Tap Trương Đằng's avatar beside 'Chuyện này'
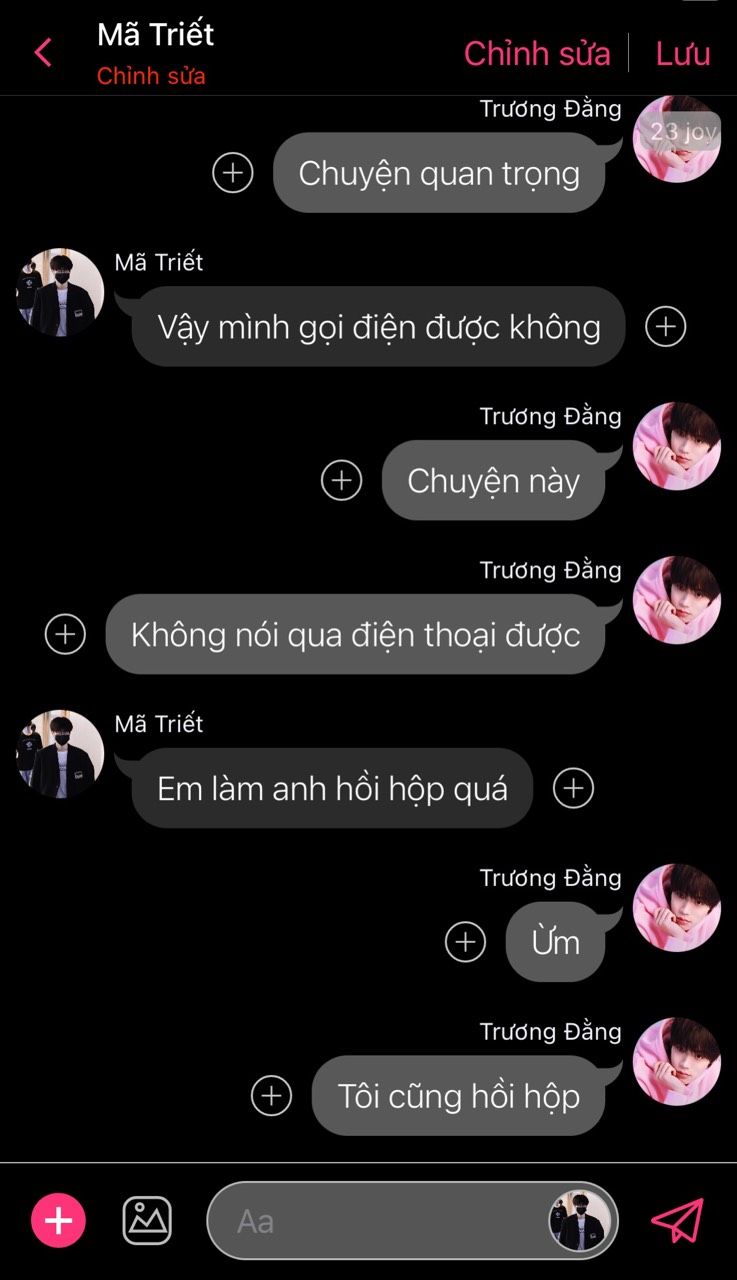Image resolution: width=737 pixels, height=1280 pixels. coord(677,446)
